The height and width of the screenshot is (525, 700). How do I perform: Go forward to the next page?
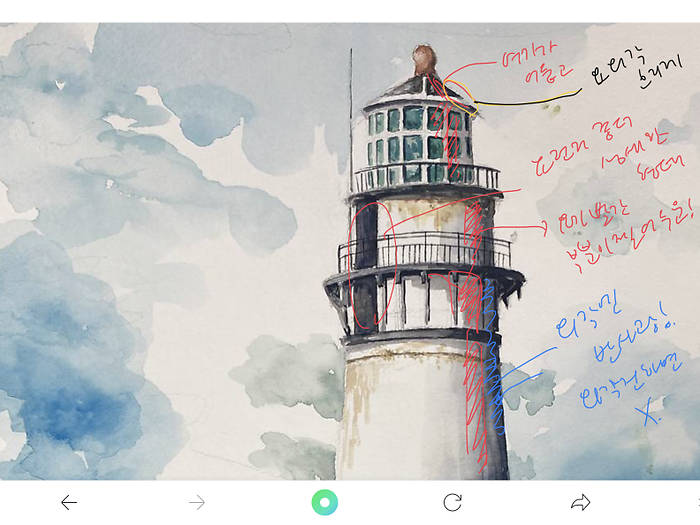coord(197,503)
